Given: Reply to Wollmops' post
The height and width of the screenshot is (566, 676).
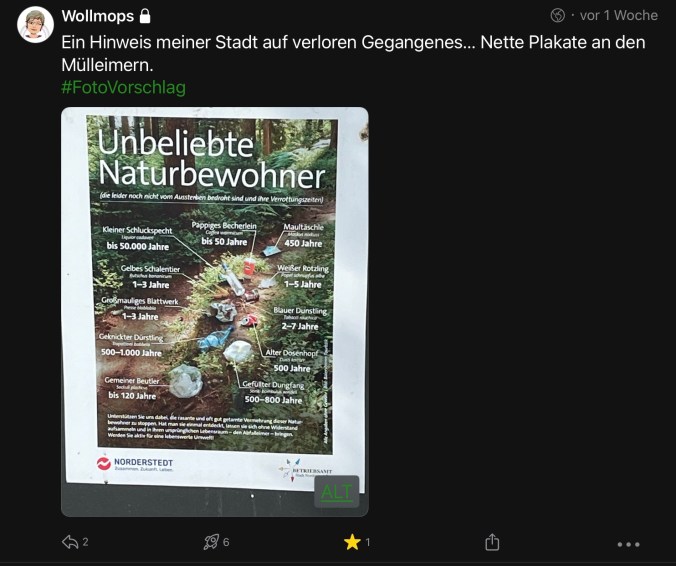Looking at the screenshot, I should point(71,542).
